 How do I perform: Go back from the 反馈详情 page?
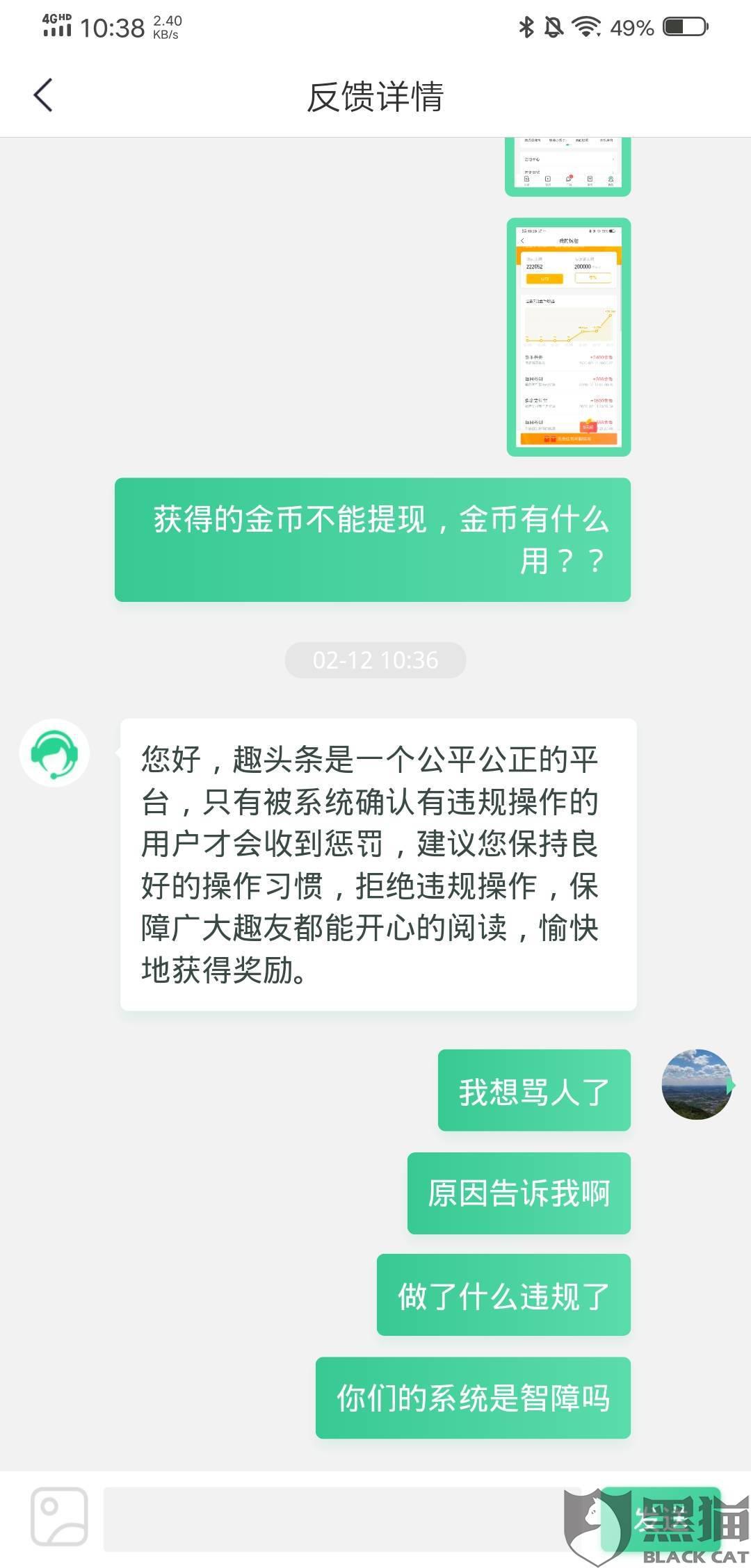(43, 95)
